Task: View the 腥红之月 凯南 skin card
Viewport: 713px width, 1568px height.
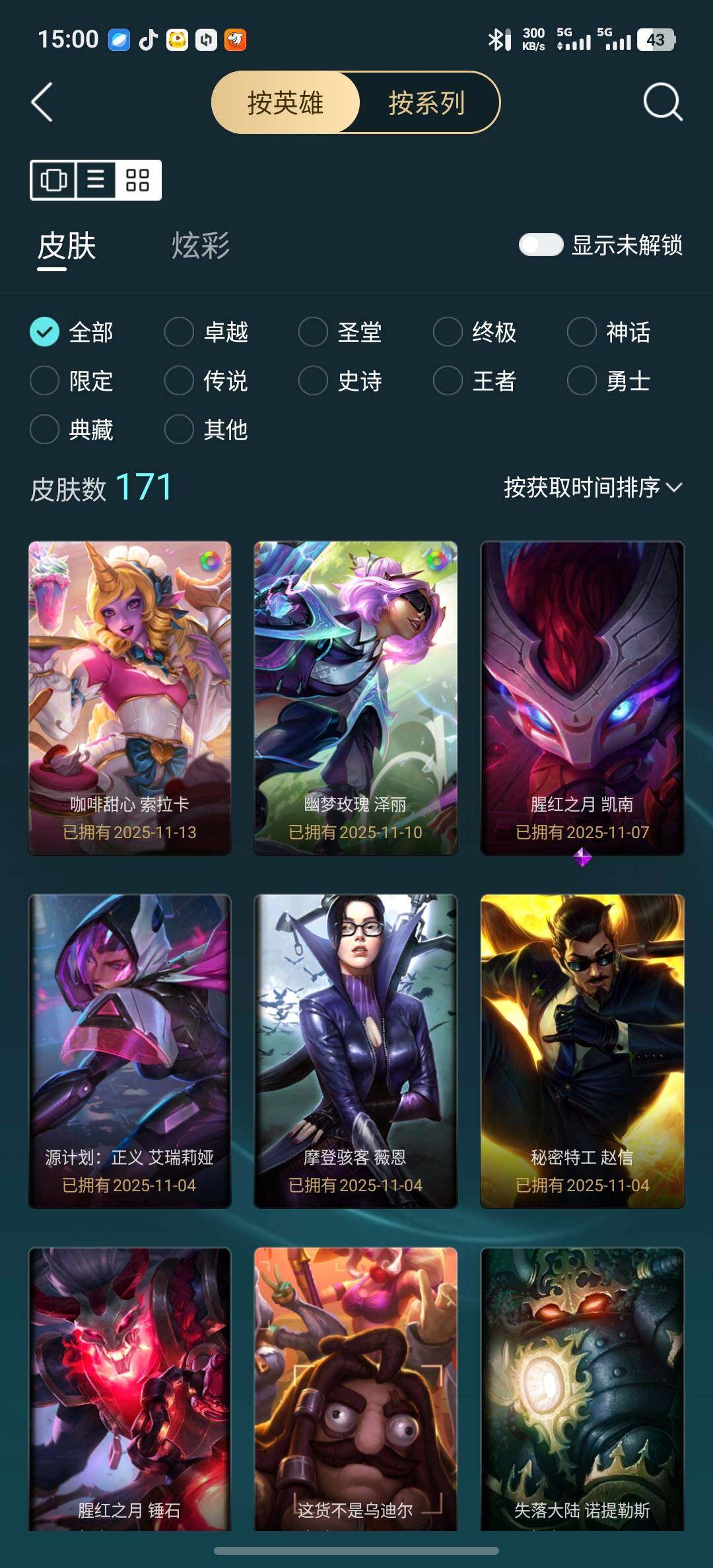Action: (582, 698)
